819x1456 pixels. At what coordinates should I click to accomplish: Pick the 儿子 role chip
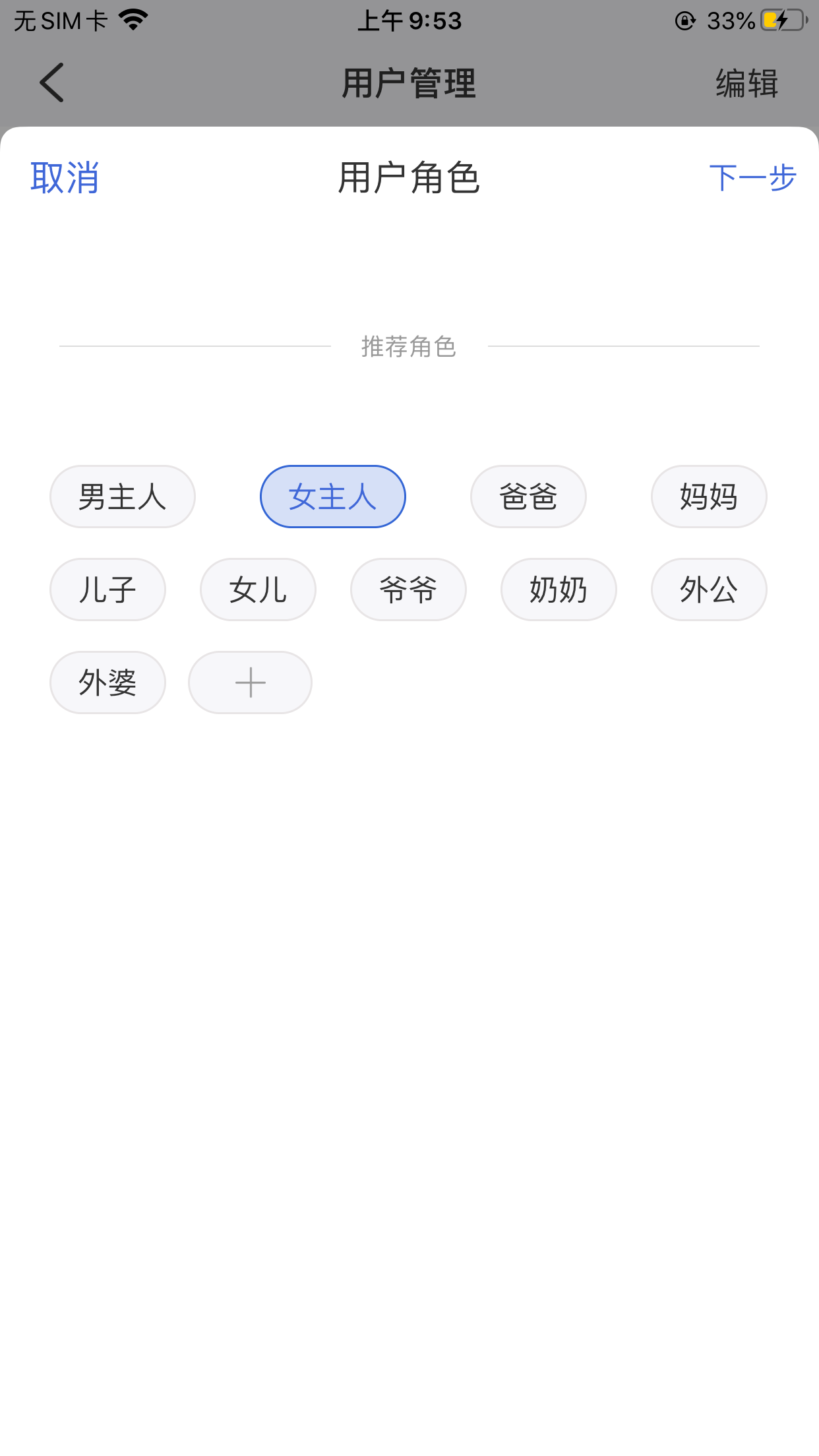(107, 590)
